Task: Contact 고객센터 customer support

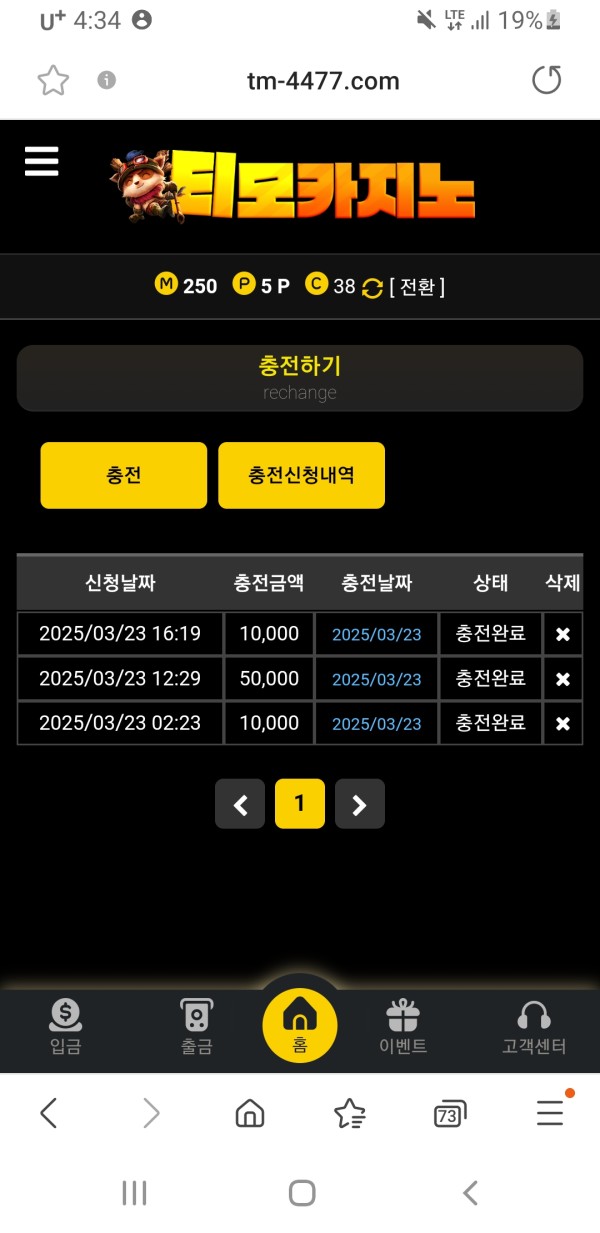Action: [x=534, y=1027]
